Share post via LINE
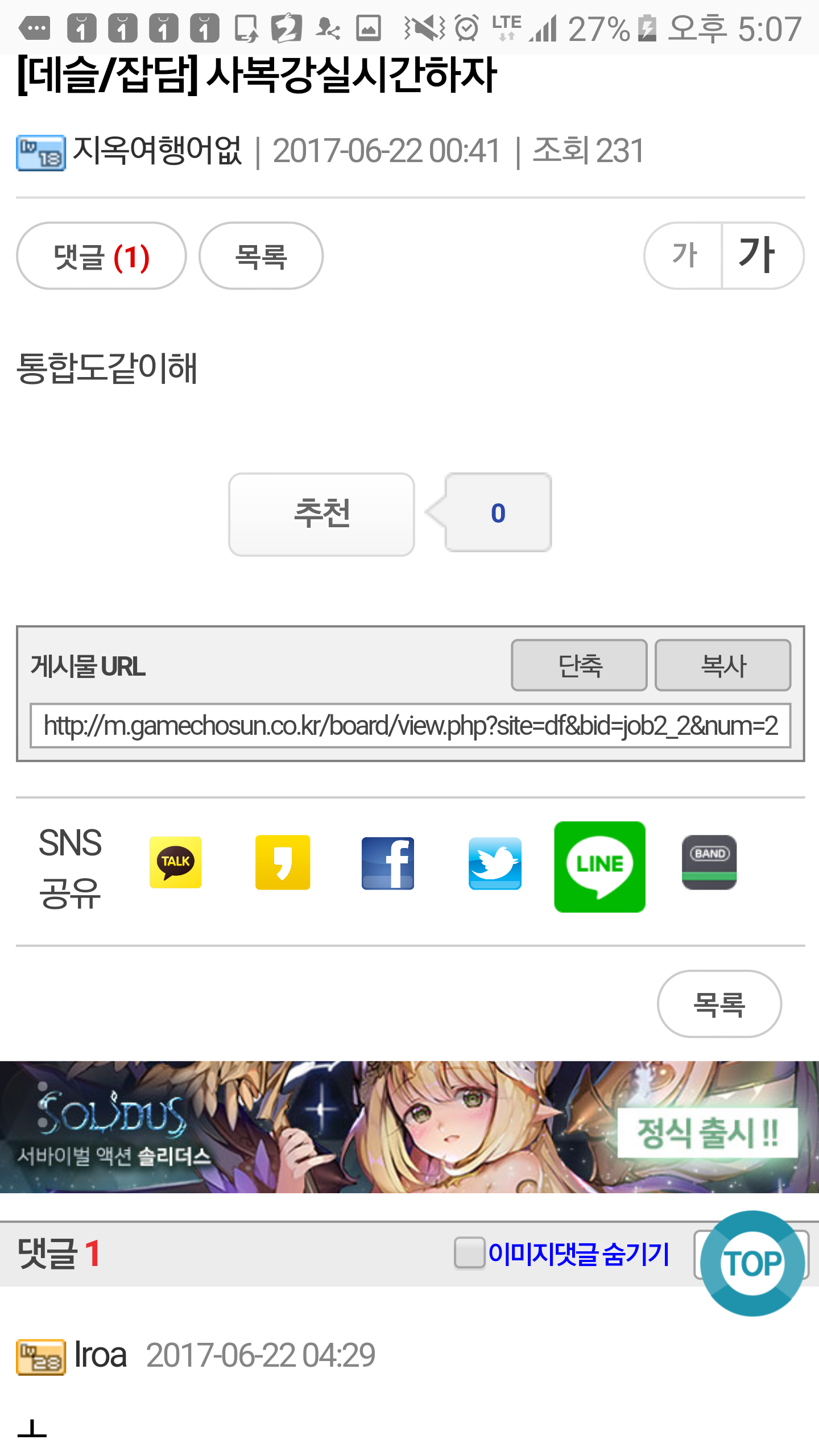The image size is (819, 1456). pos(600,867)
